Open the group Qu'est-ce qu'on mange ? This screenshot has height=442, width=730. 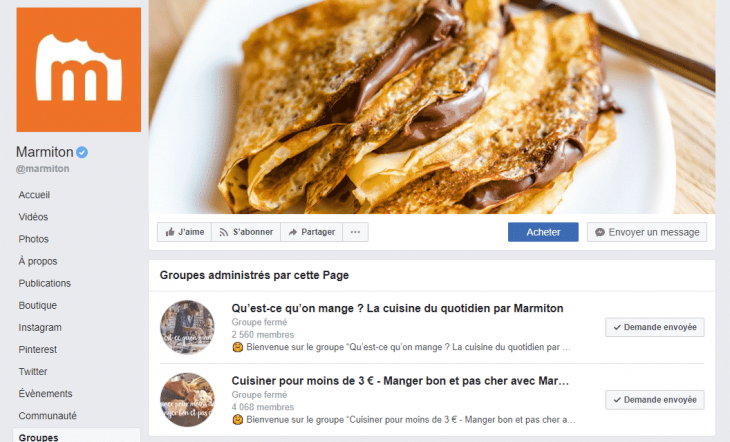coord(397,308)
